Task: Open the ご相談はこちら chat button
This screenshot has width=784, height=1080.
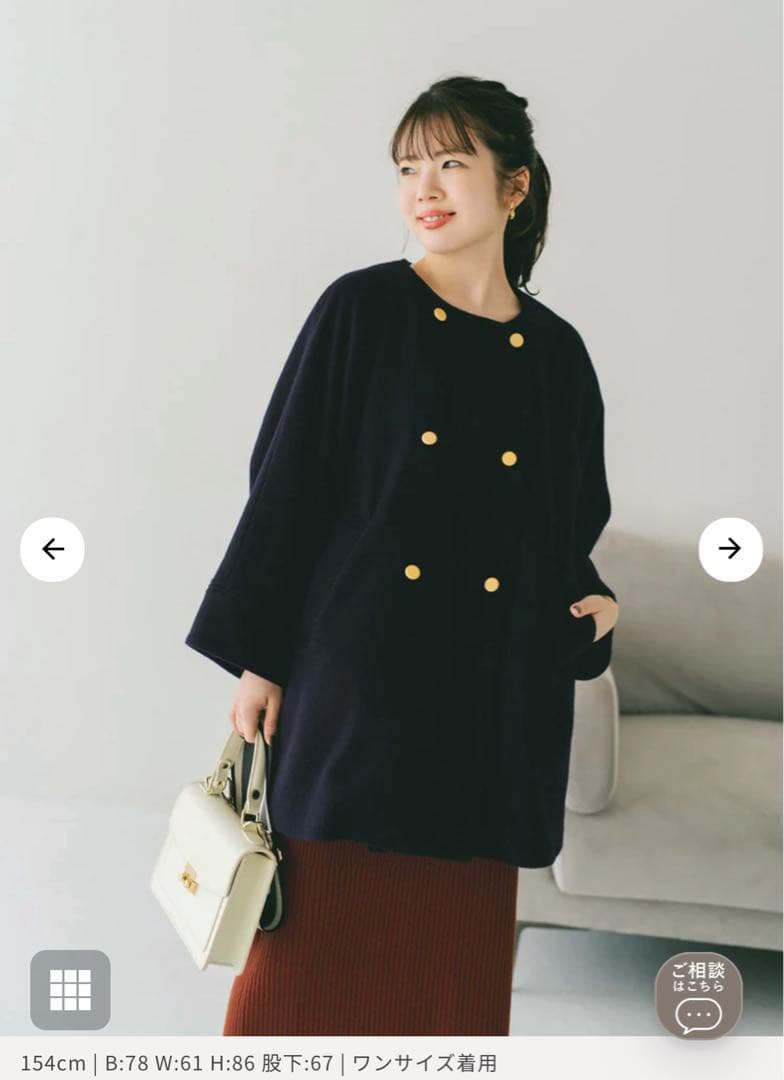Action: pyautogui.click(x=698, y=995)
